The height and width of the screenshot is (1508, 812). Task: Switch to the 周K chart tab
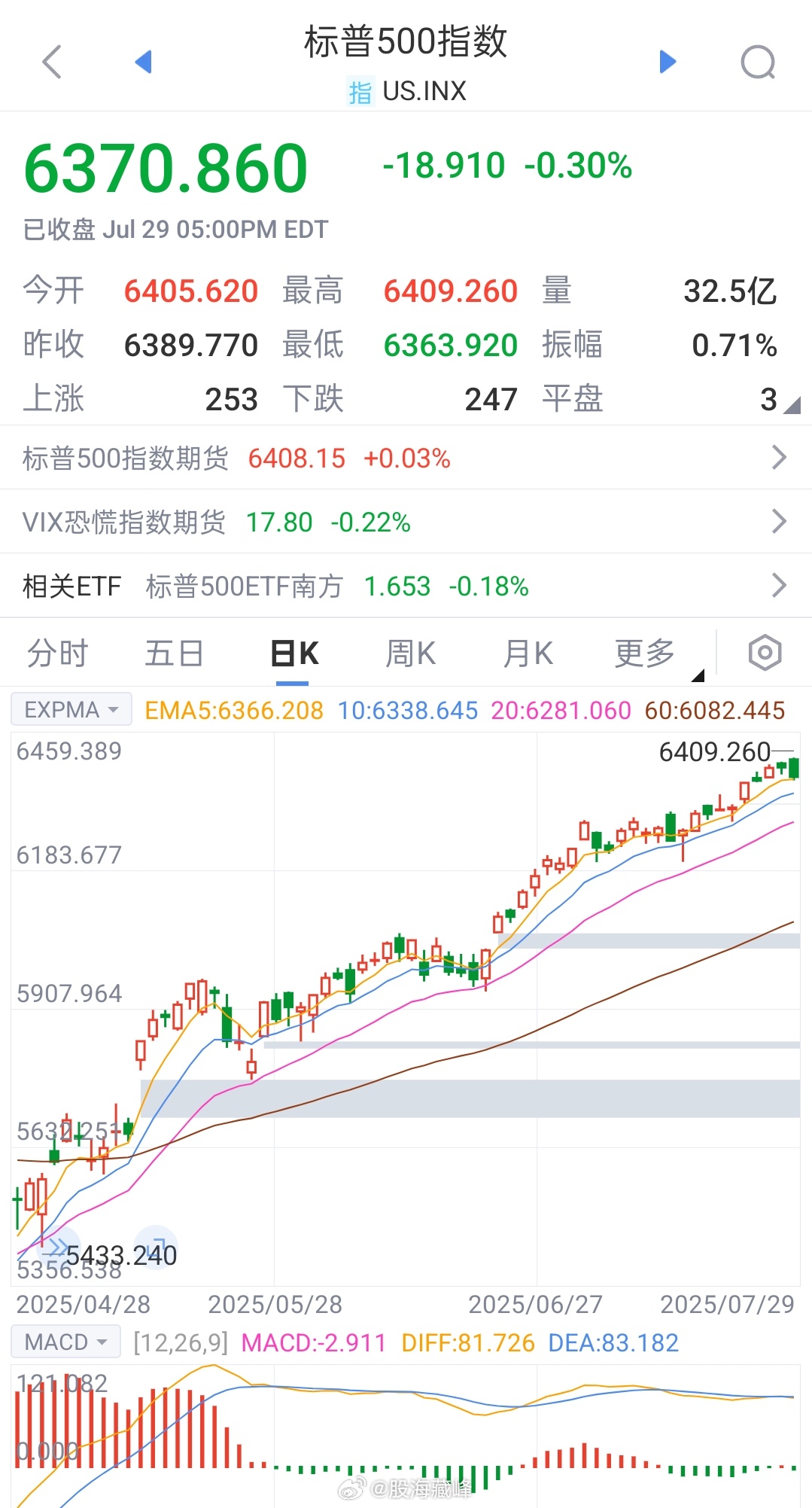point(410,653)
